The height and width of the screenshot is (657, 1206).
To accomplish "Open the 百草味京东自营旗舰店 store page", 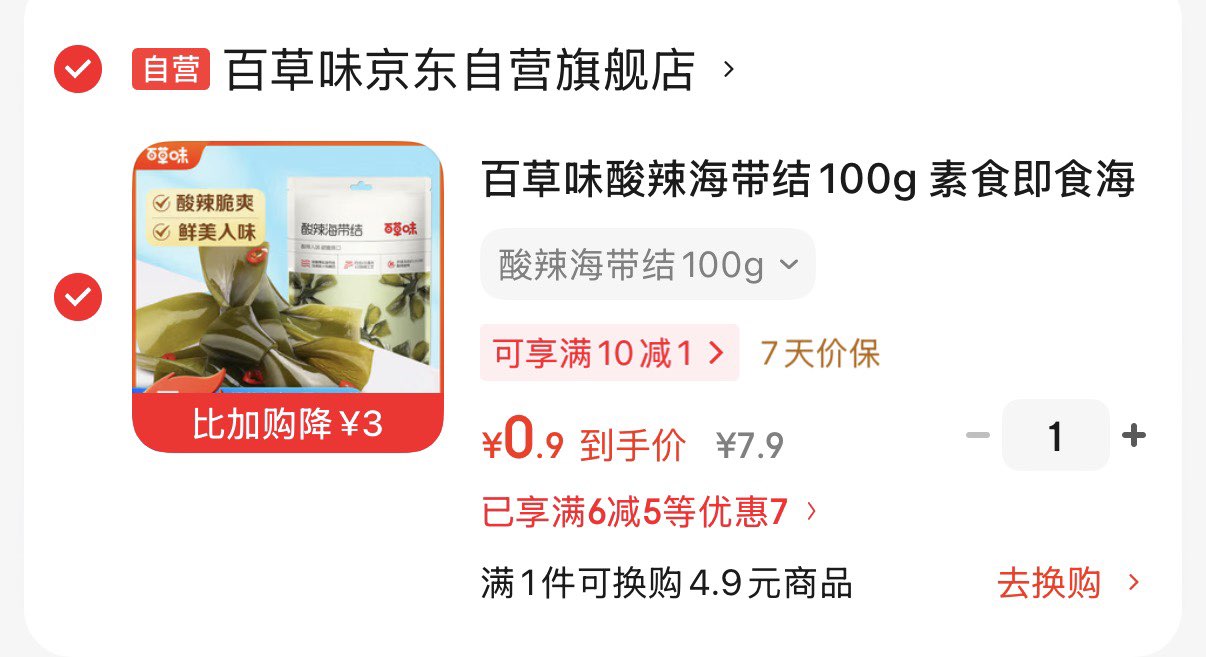I will (459, 70).
